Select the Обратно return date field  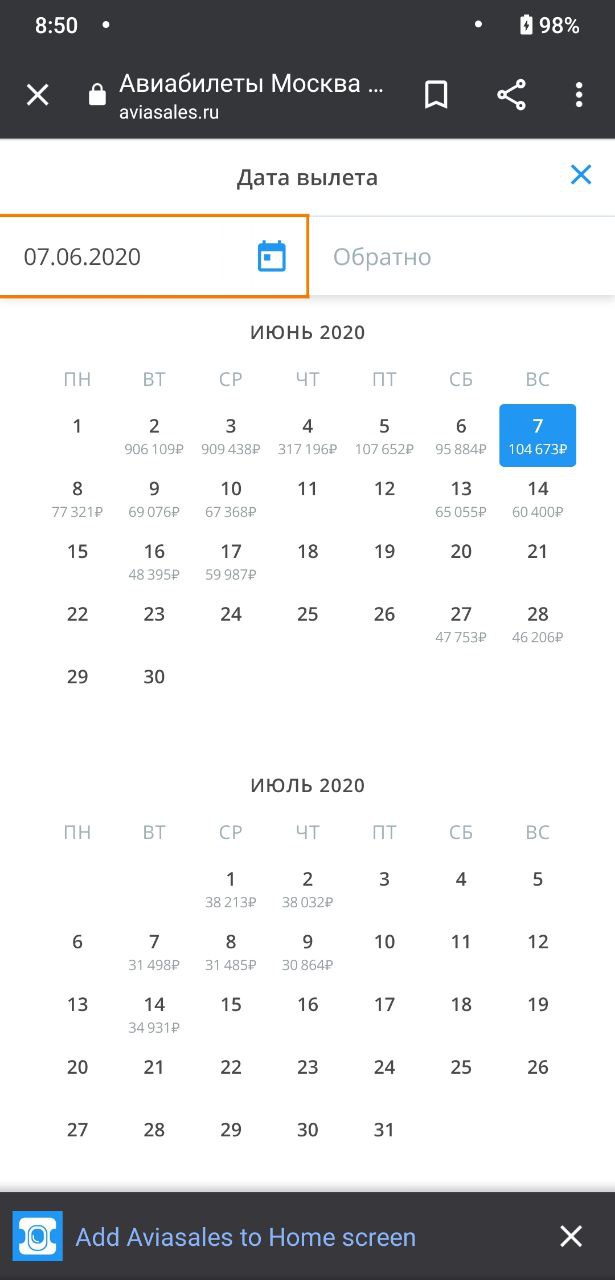pos(460,257)
